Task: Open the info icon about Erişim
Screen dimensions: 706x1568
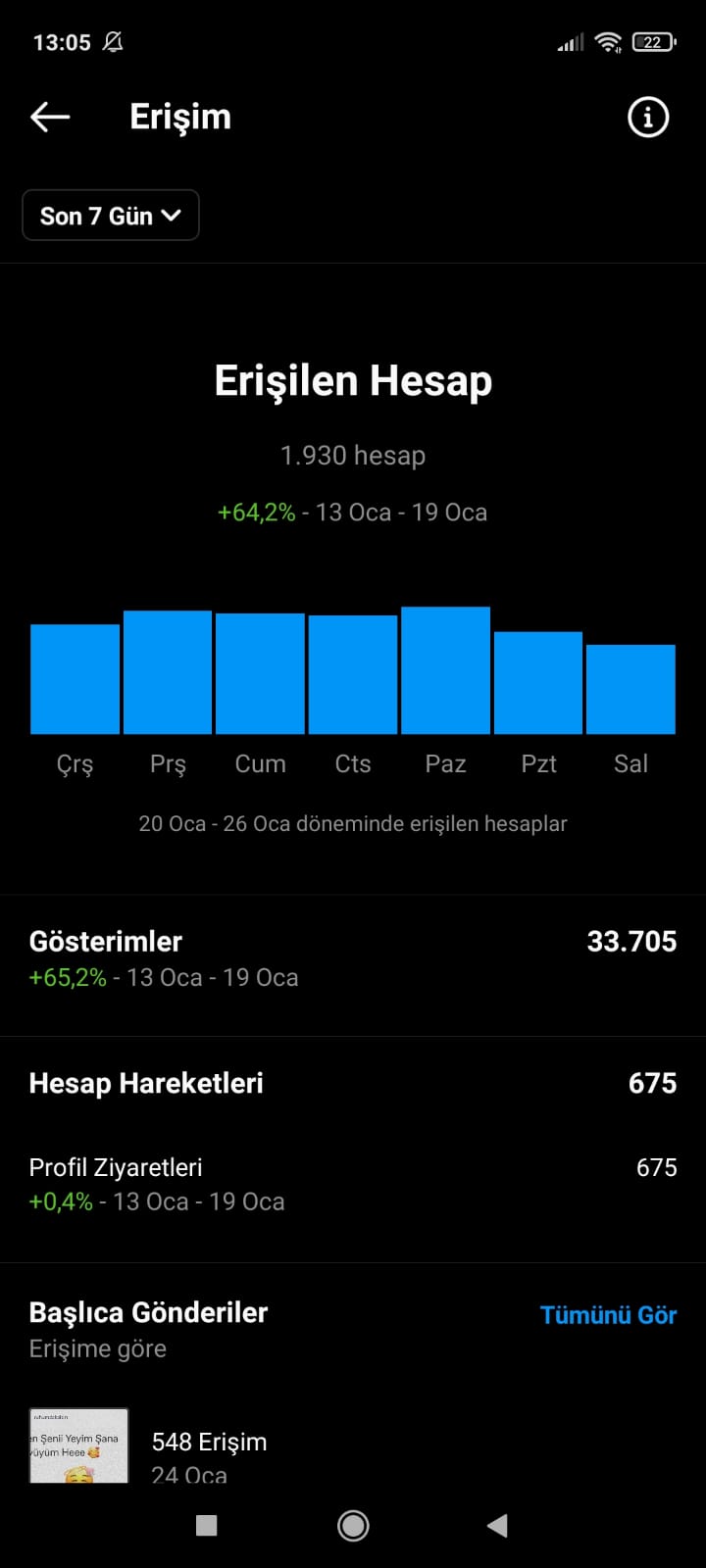Action: tap(648, 118)
